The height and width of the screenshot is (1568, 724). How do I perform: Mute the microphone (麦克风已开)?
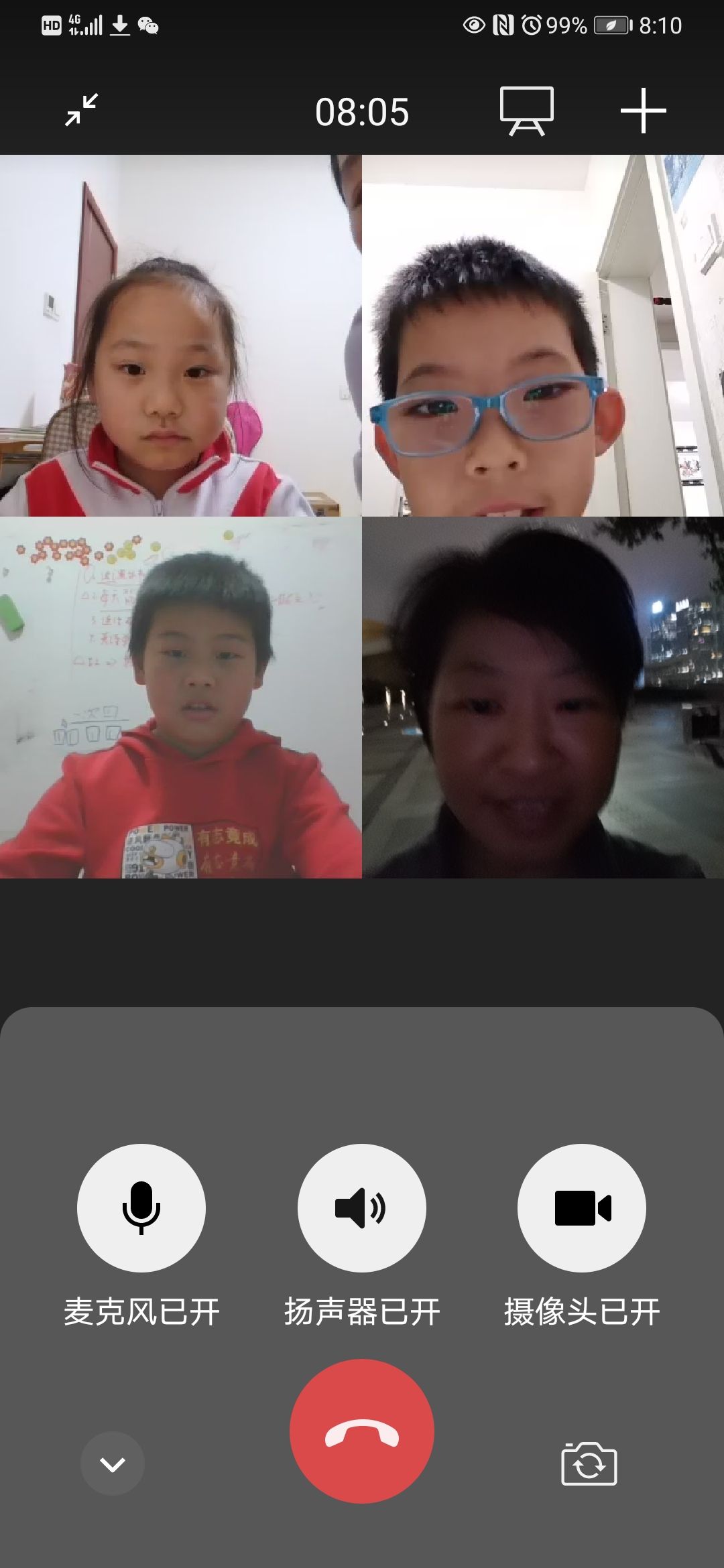point(141,1207)
